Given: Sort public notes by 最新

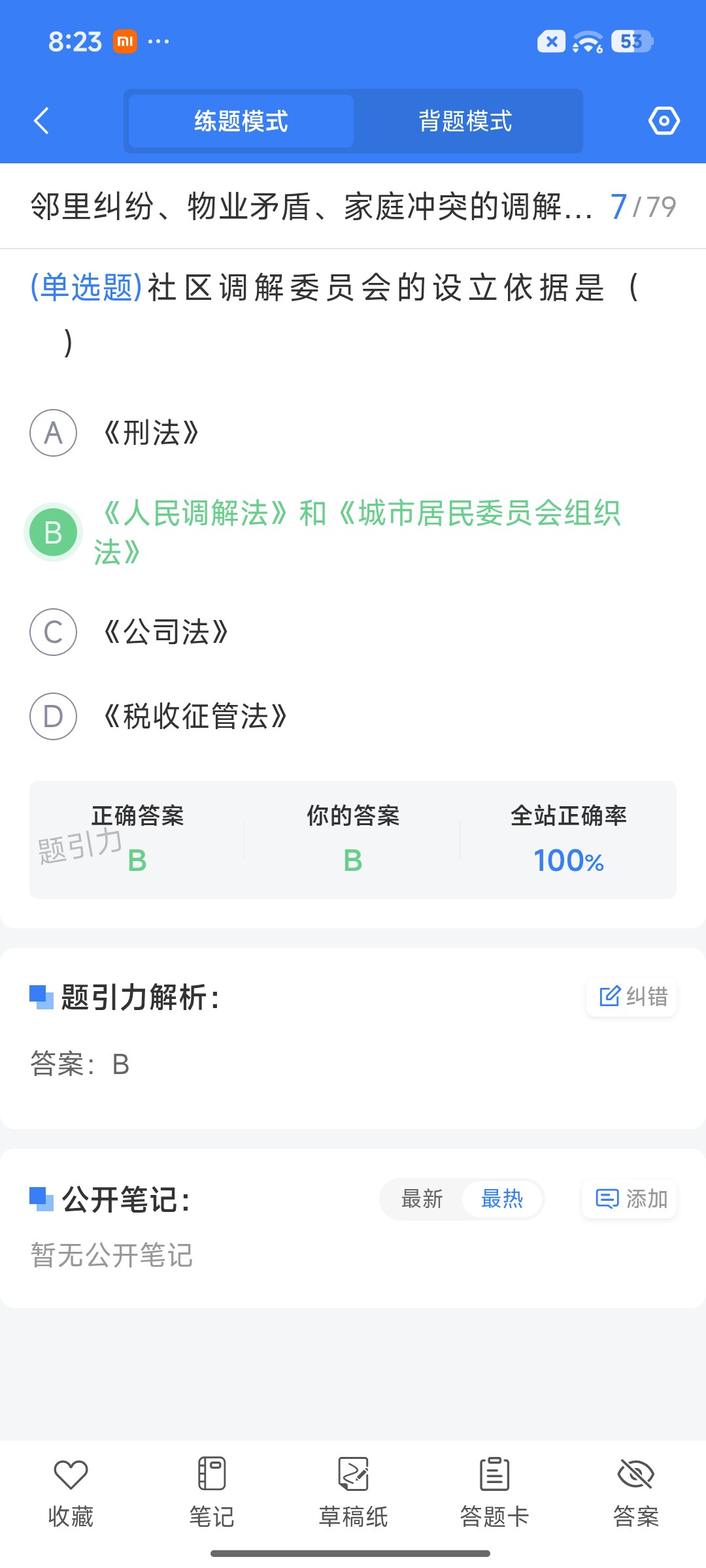Looking at the screenshot, I should pos(422,1199).
